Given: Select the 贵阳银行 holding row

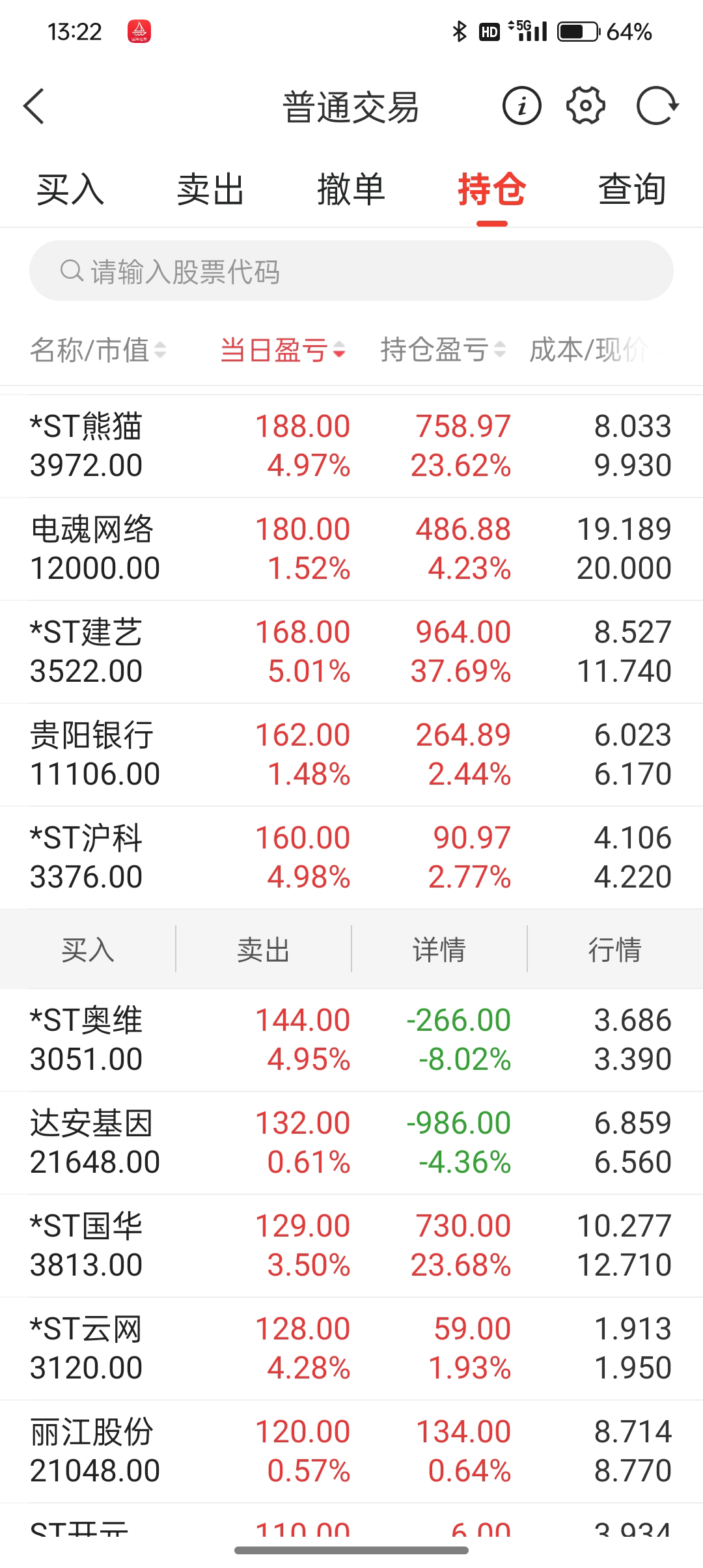Looking at the screenshot, I should pyautogui.click(x=351, y=755).
